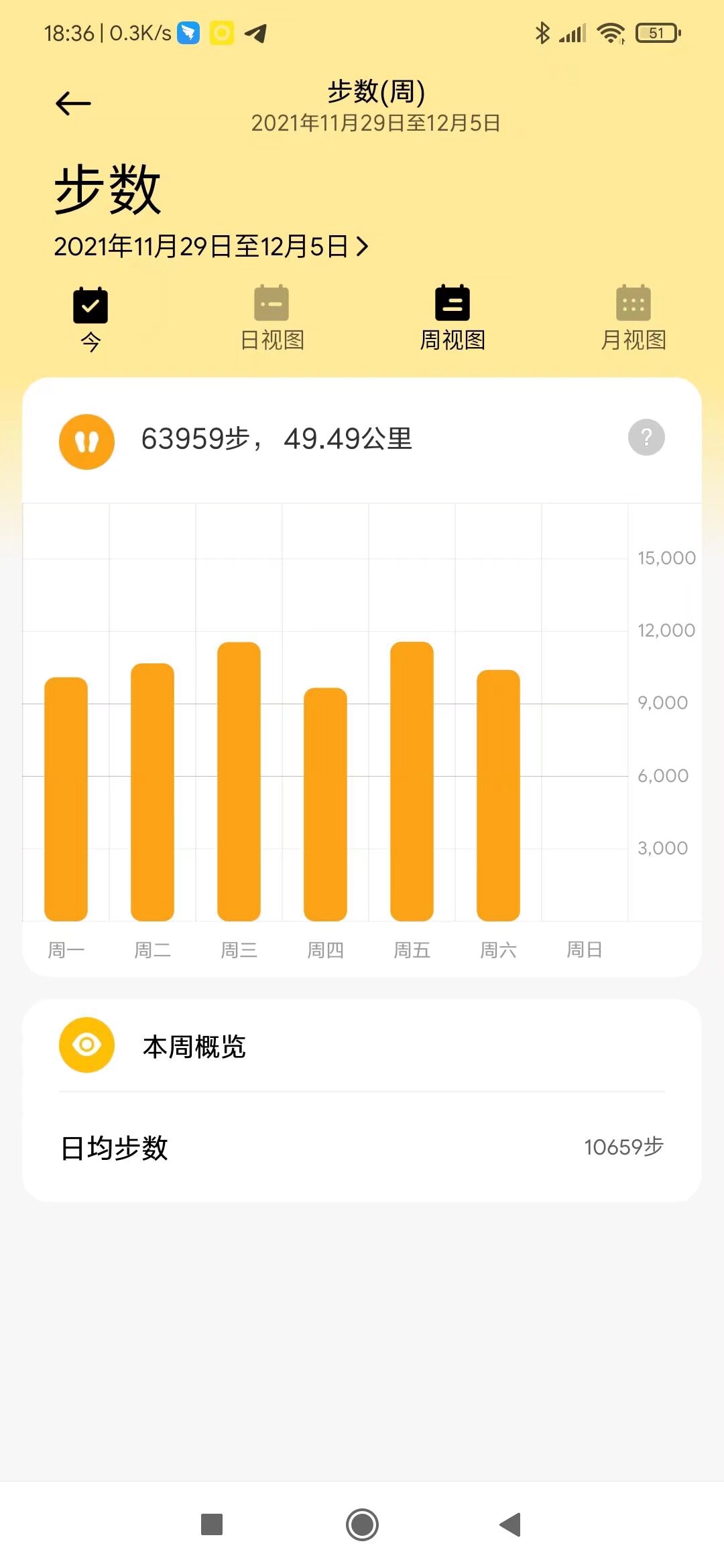
Task: Open the date range picker for 2021年11月29日至12月5日
Action: pos(211,247)
